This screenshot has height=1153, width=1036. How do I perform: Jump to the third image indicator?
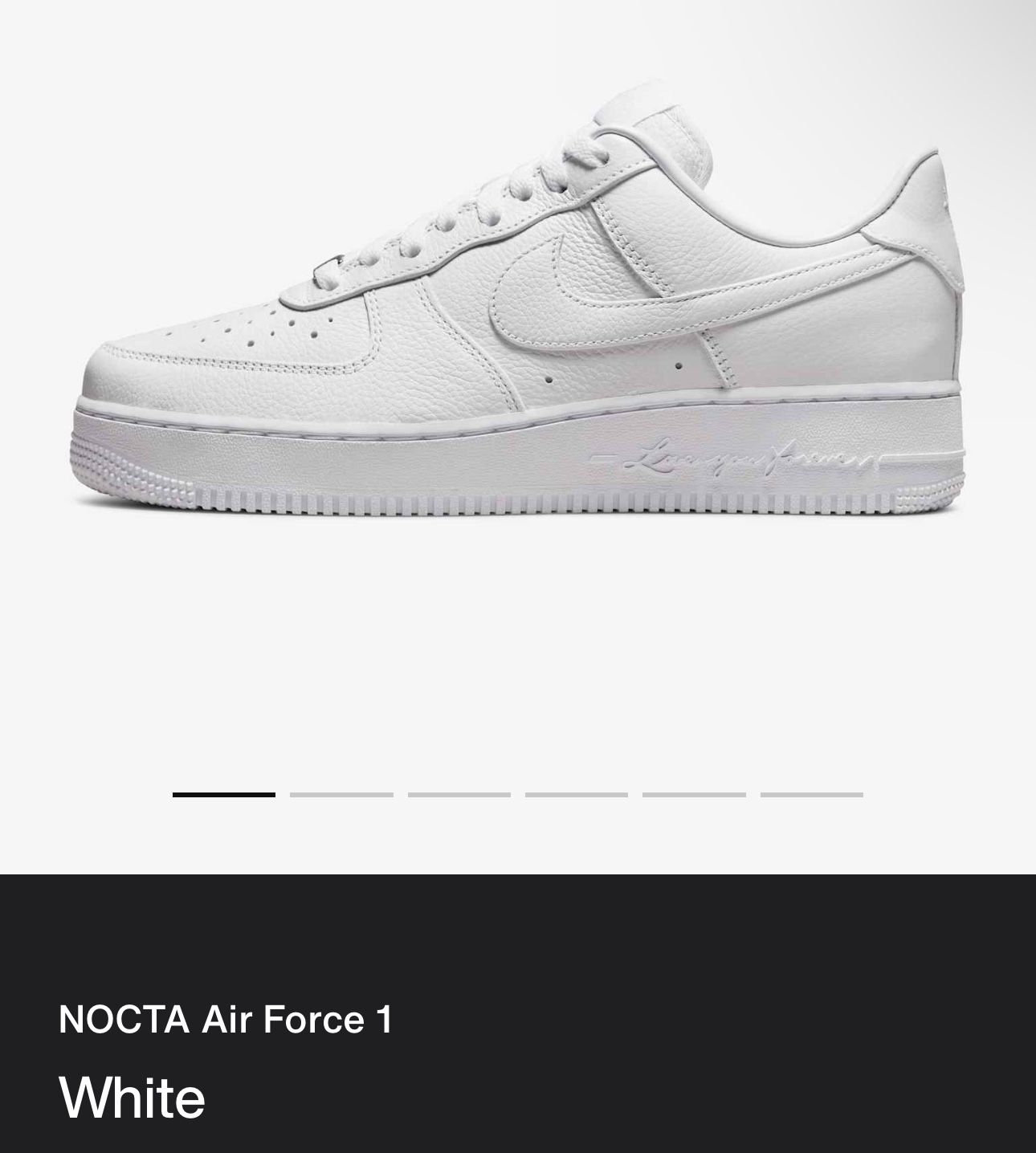tap(459, 795)
